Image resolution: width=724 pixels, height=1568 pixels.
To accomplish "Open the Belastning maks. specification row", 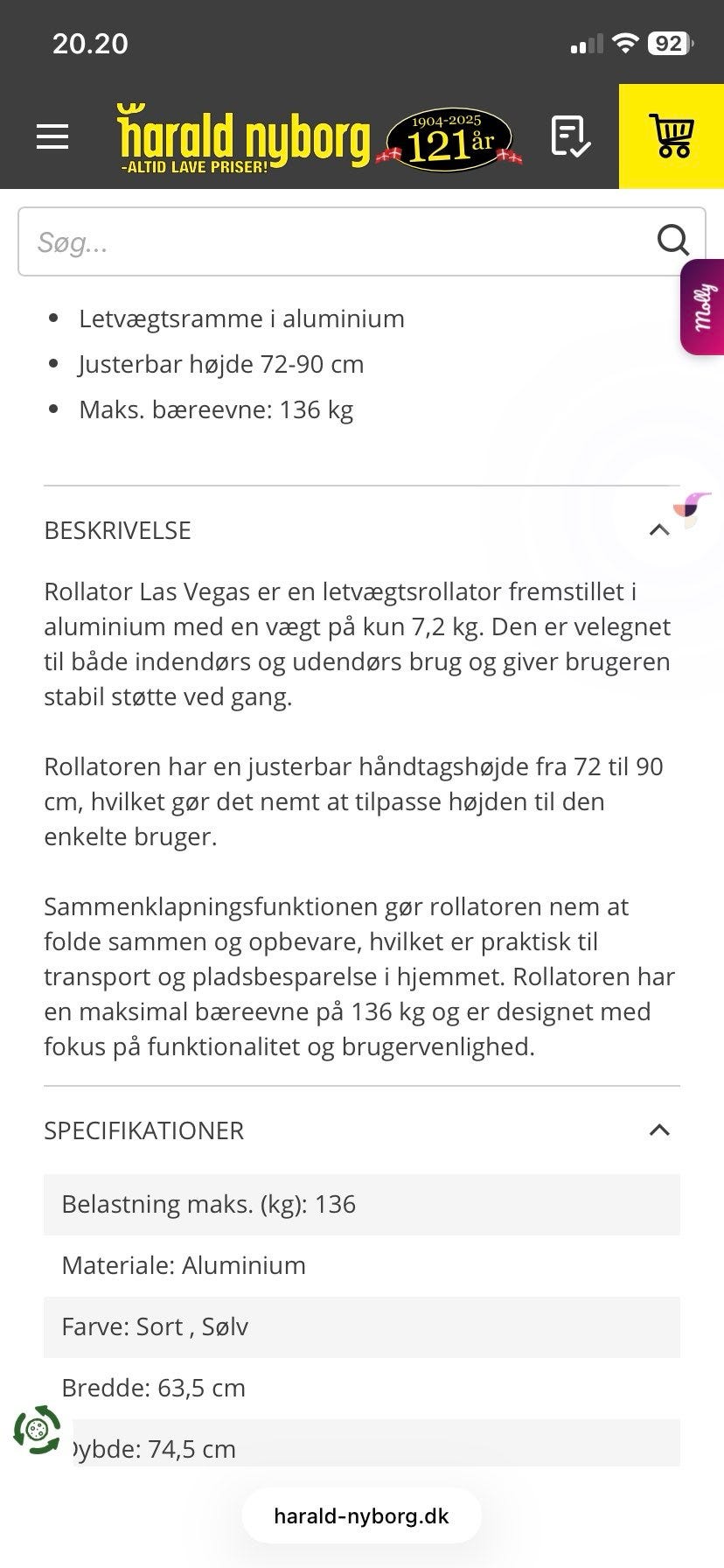I will click(x=361, y=1204).
